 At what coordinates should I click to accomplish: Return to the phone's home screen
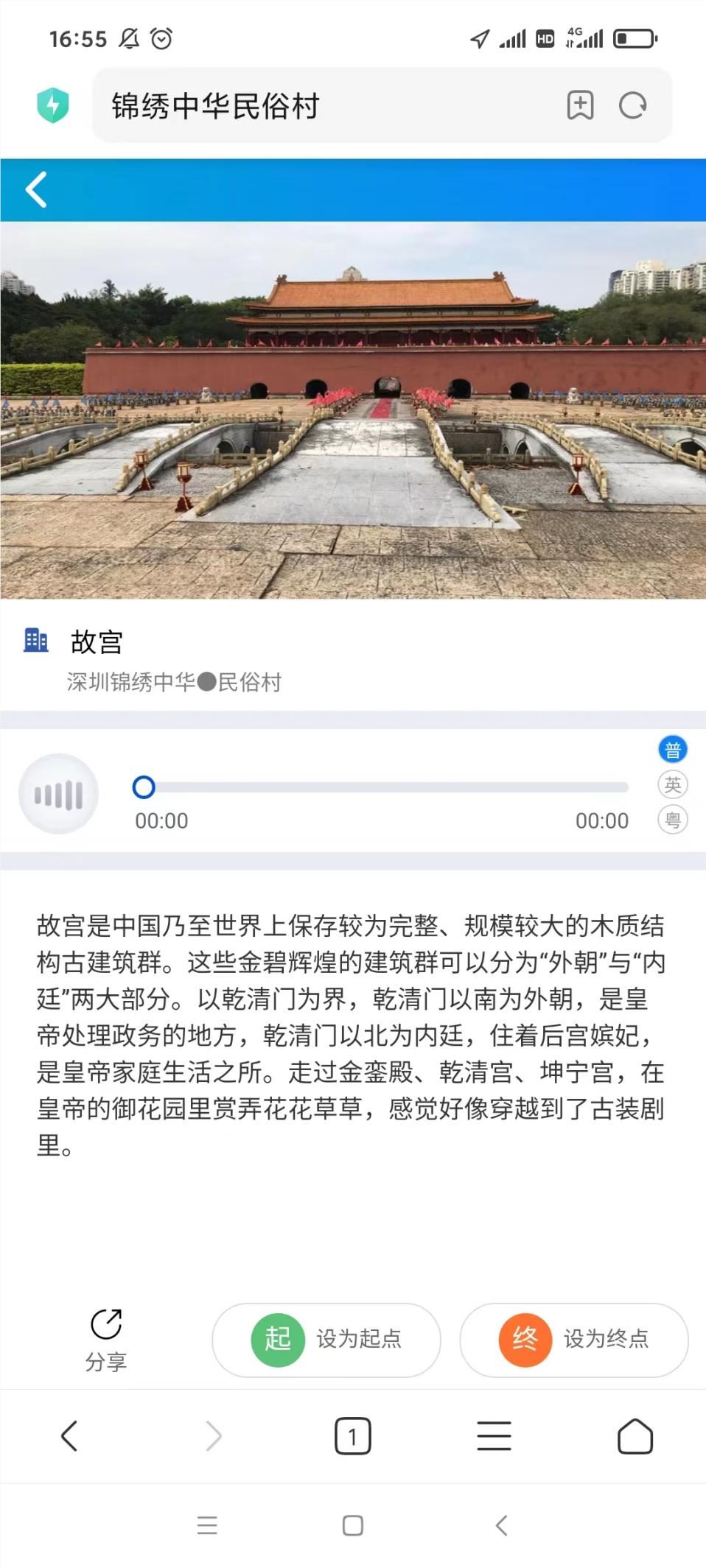353,1525
